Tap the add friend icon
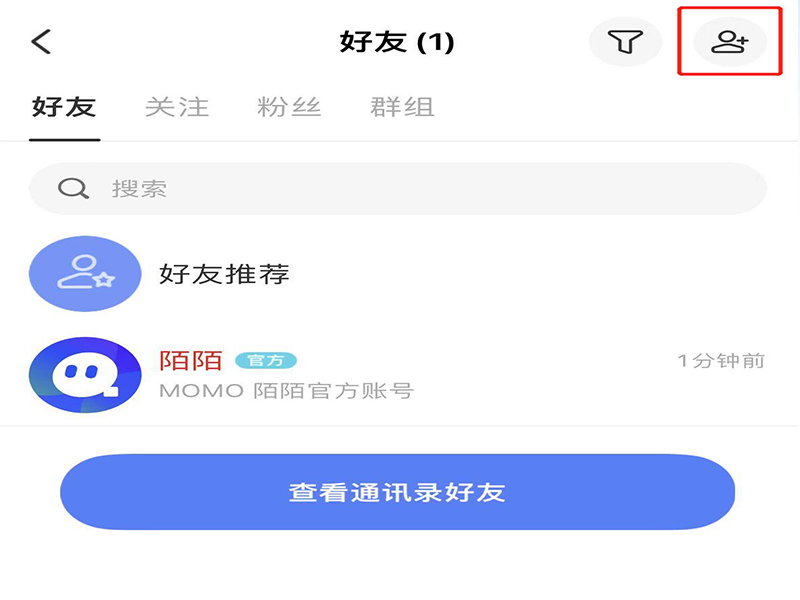The width and height of the screenshot is (800, 600). tap(729, 42)
